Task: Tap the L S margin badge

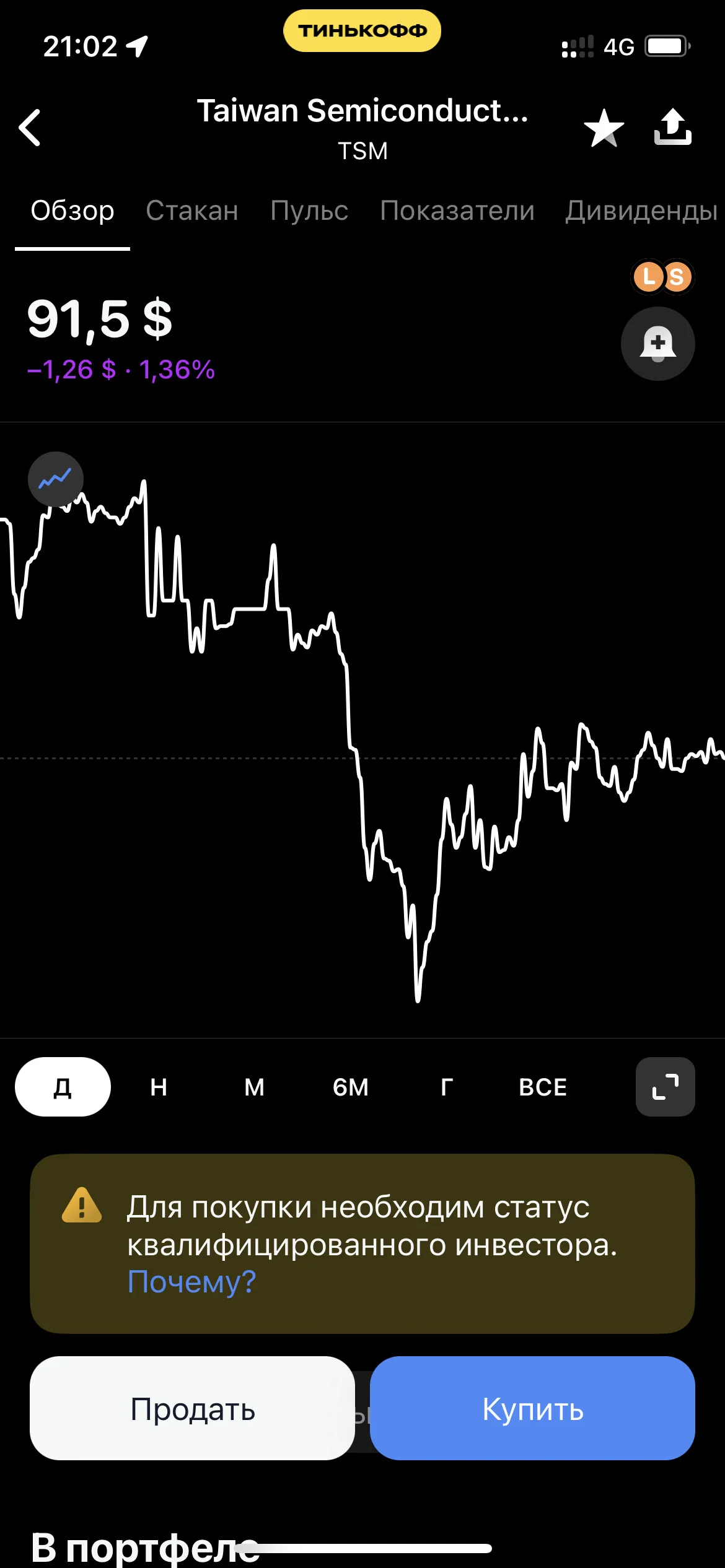Action: pyautogui.click(x=662, y=276)
